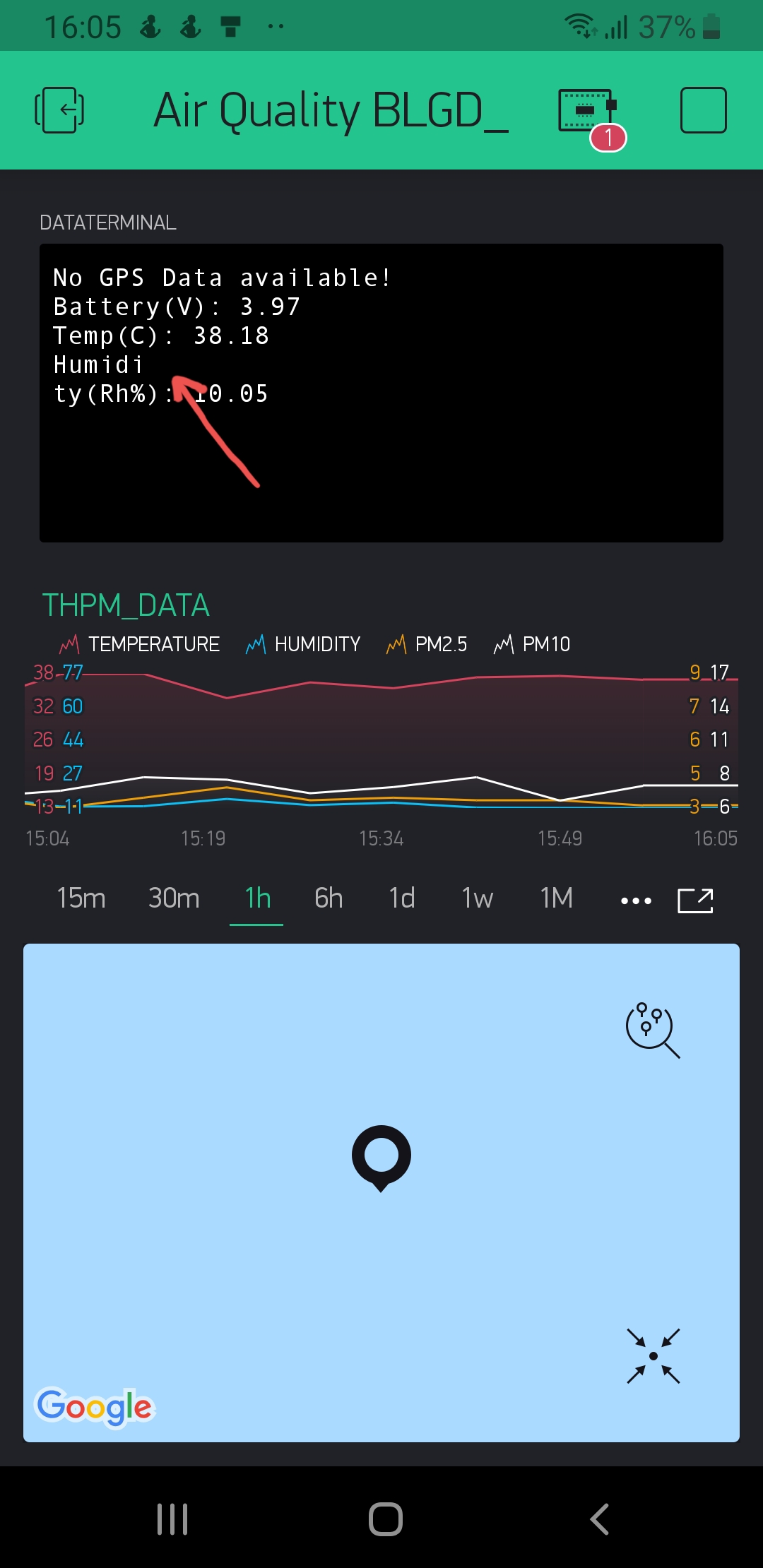
Task: Go back using system navigation
Action: pyautogui.click(x=599, y=1519)
